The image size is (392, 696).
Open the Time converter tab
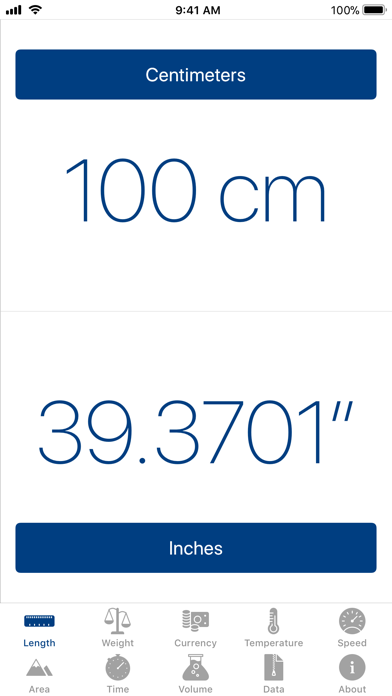pos(118,674)
